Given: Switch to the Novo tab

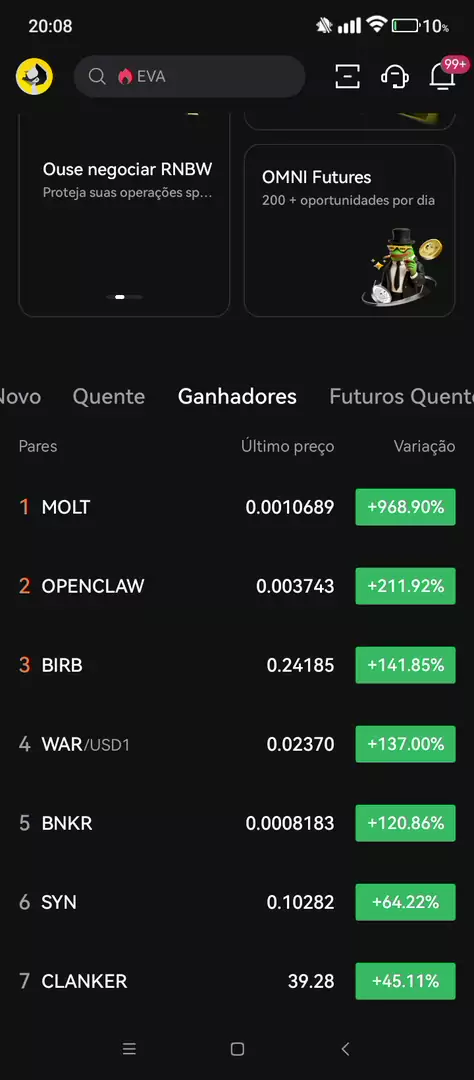Looking at the screenshot, I should point(19,397).
